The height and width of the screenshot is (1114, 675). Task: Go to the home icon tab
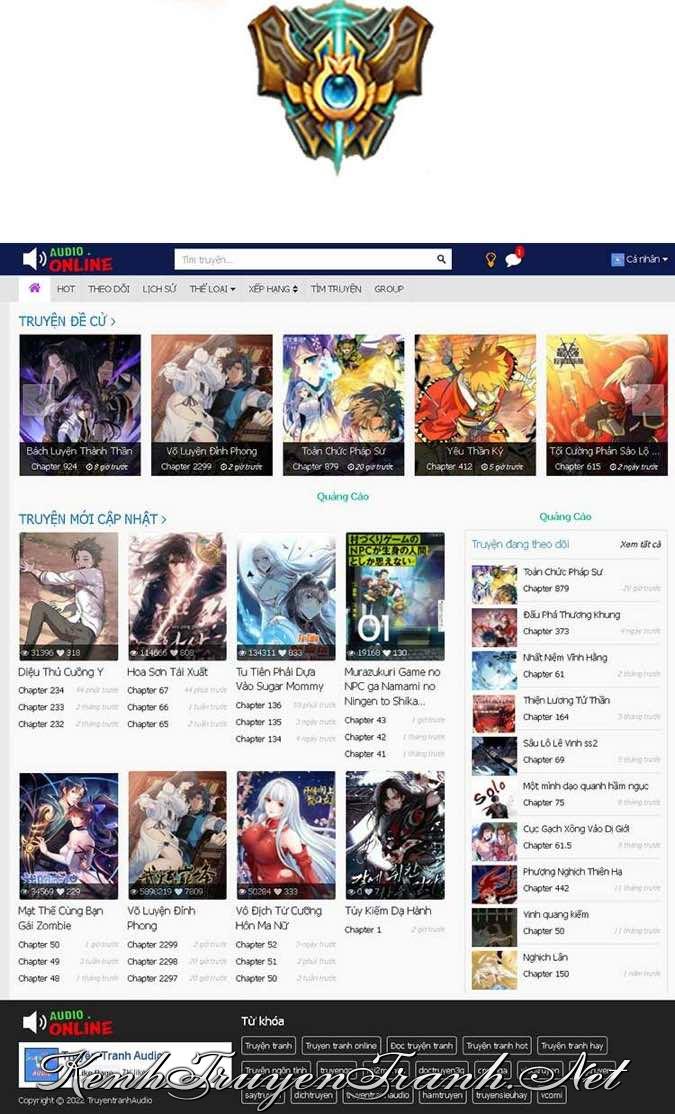point(35,289)
